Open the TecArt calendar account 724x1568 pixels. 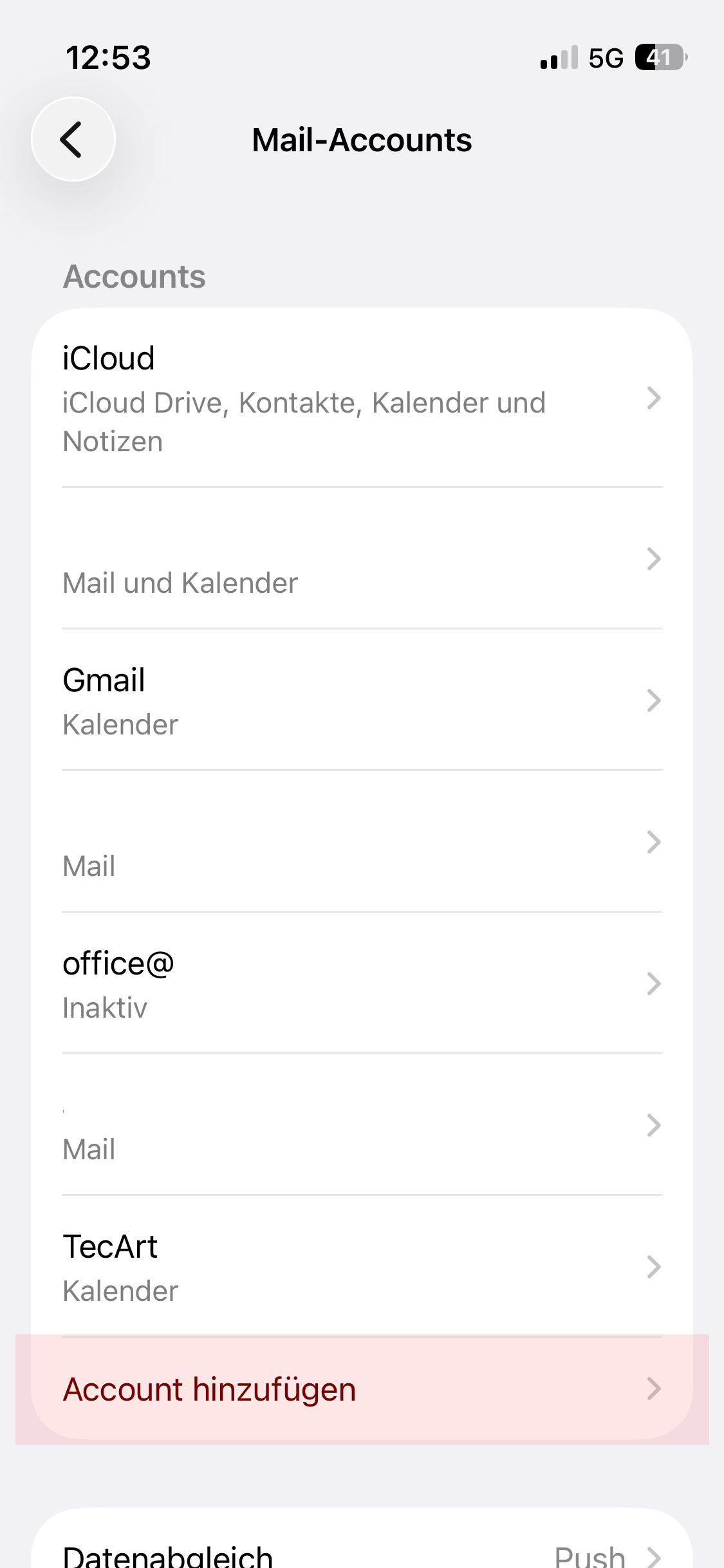pyautogui.click(x=362, y=1267)
